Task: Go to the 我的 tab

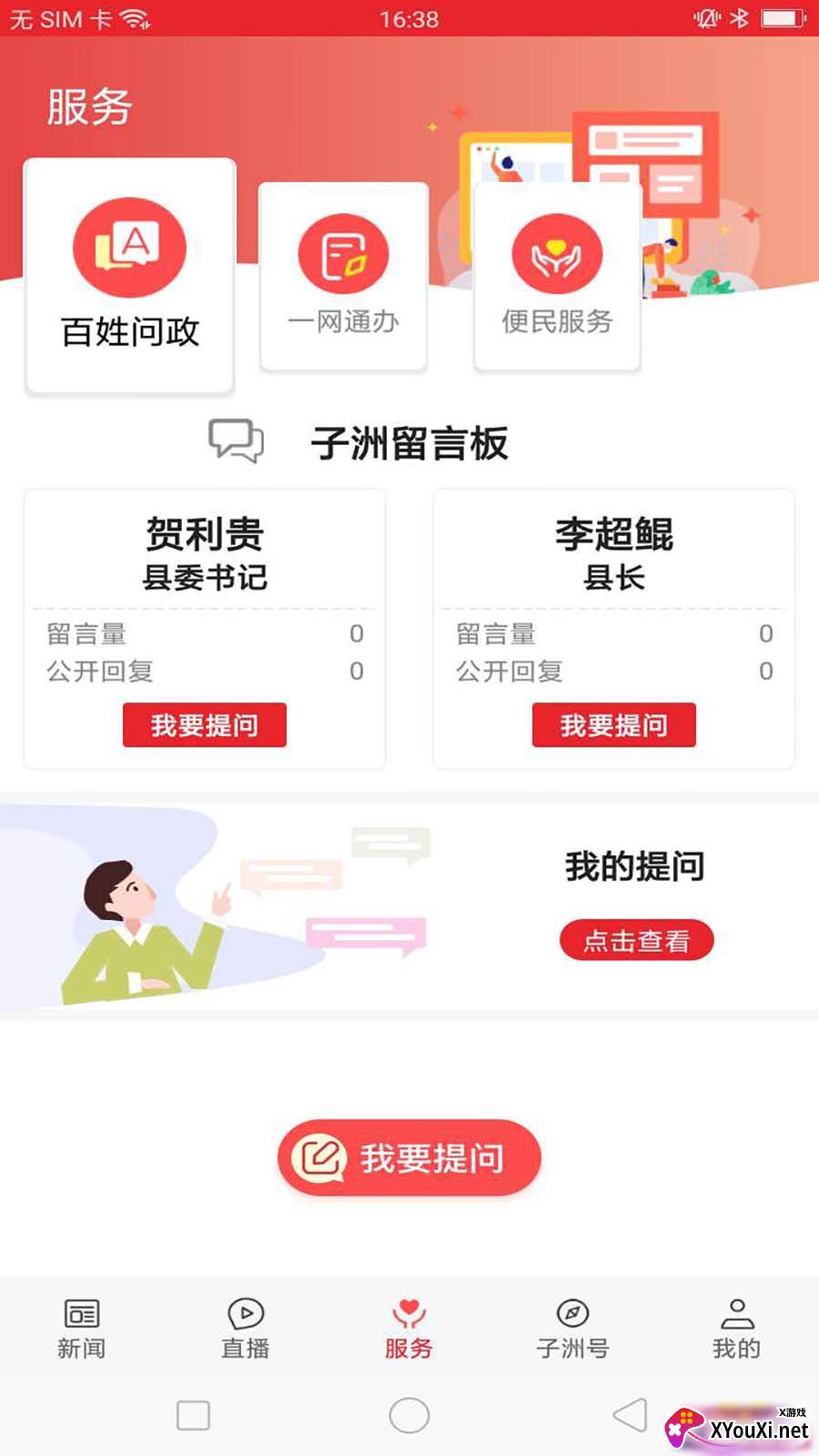Action: coord(737,1330)
